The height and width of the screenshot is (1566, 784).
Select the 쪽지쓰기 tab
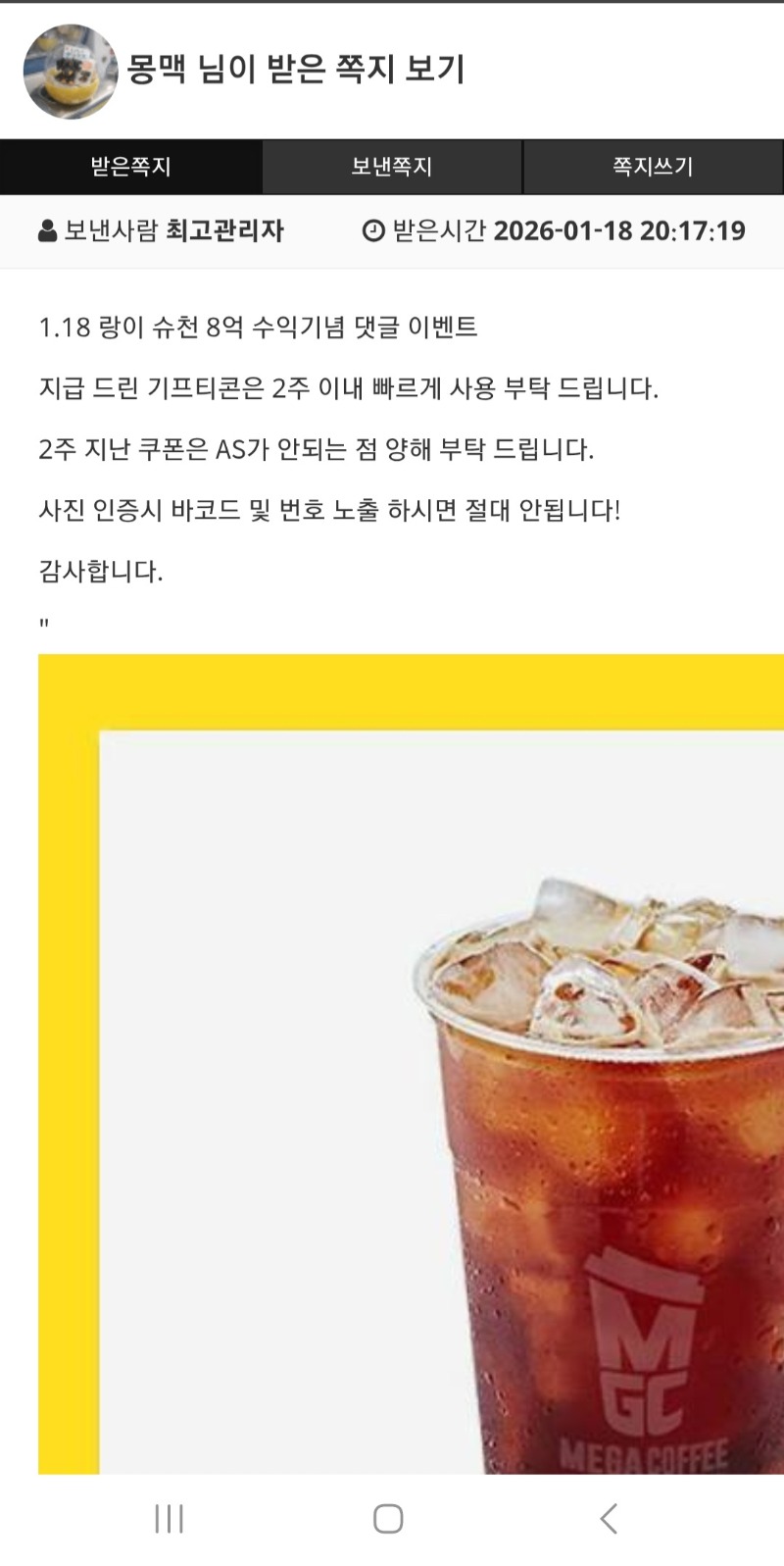[x=653, y=167]
